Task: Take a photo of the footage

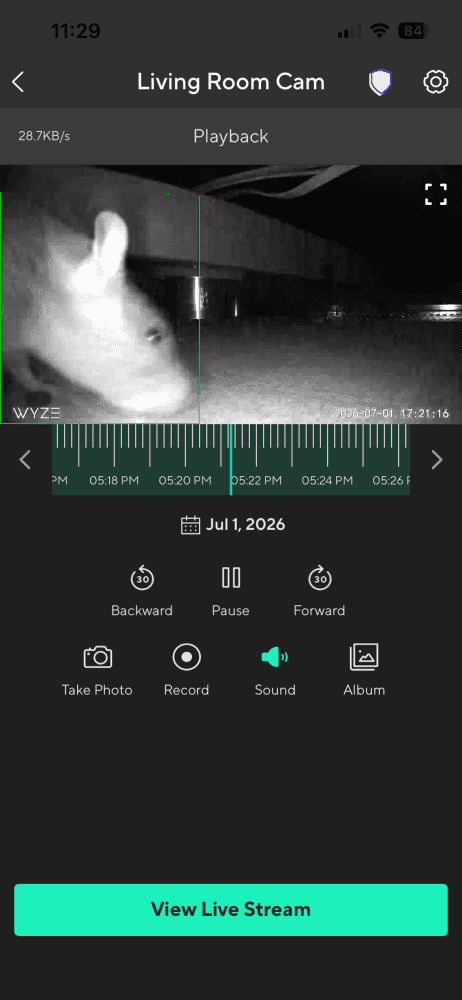Action: coord(97,670)
